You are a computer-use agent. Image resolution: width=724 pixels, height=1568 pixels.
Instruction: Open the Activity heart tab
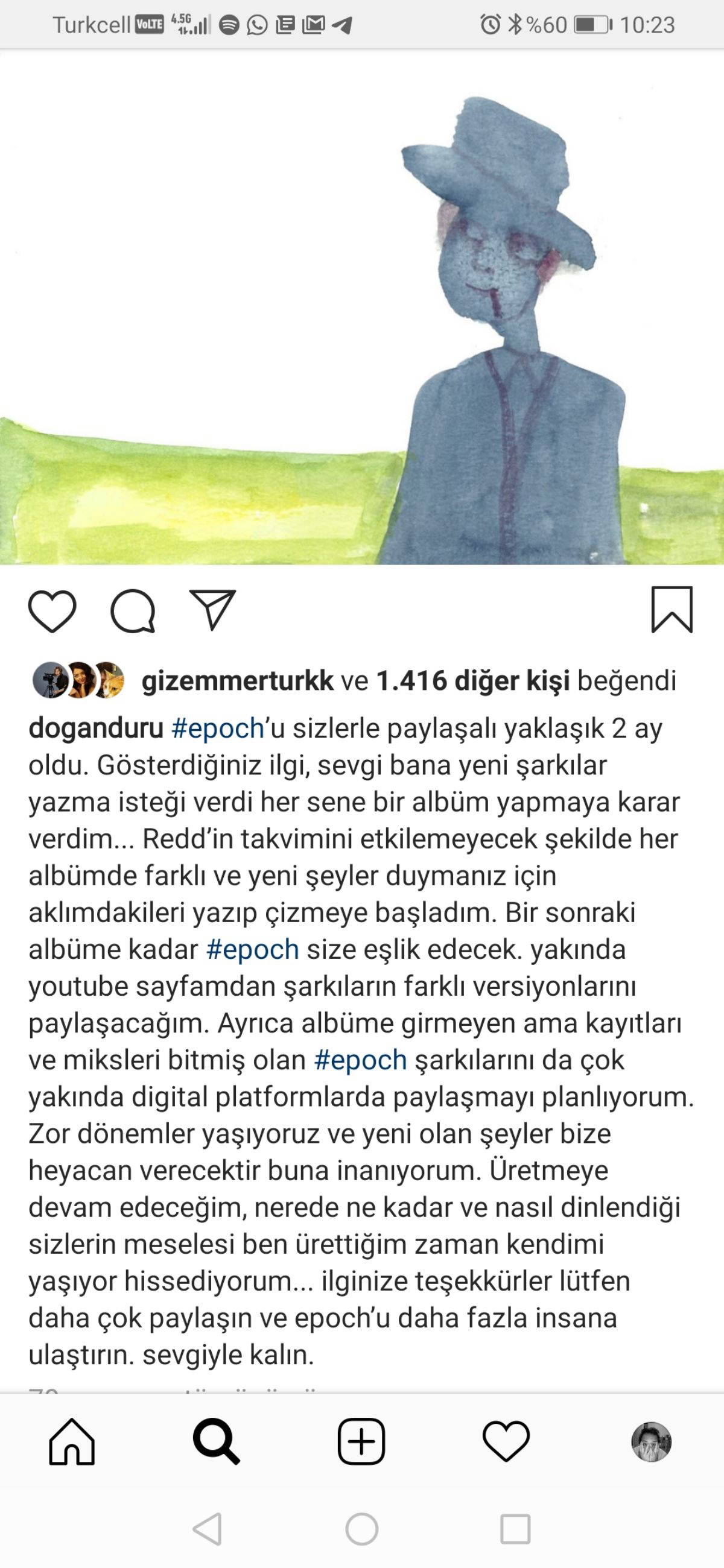[506, 1441]
